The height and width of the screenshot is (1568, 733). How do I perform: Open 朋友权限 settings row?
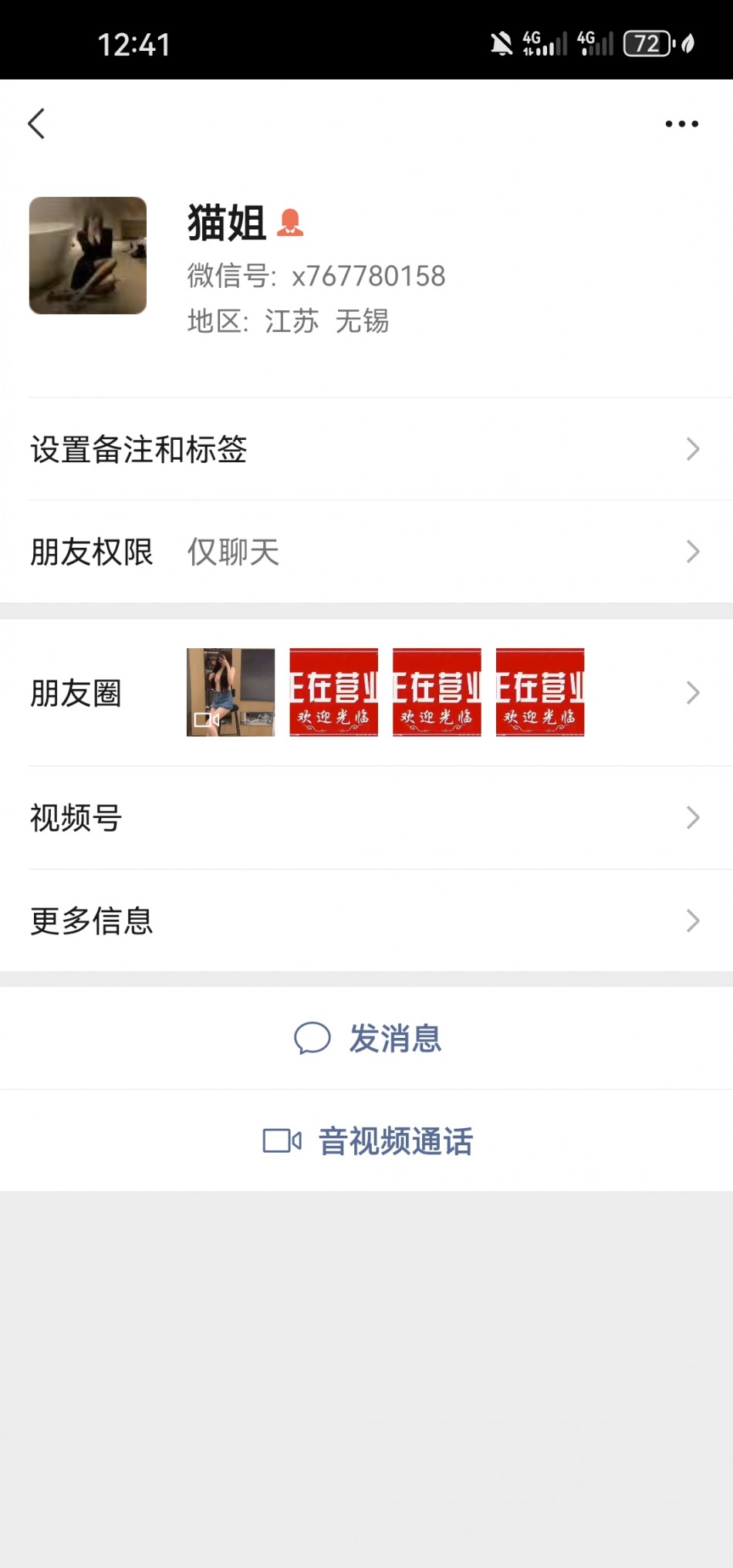(x=366, y=552)
